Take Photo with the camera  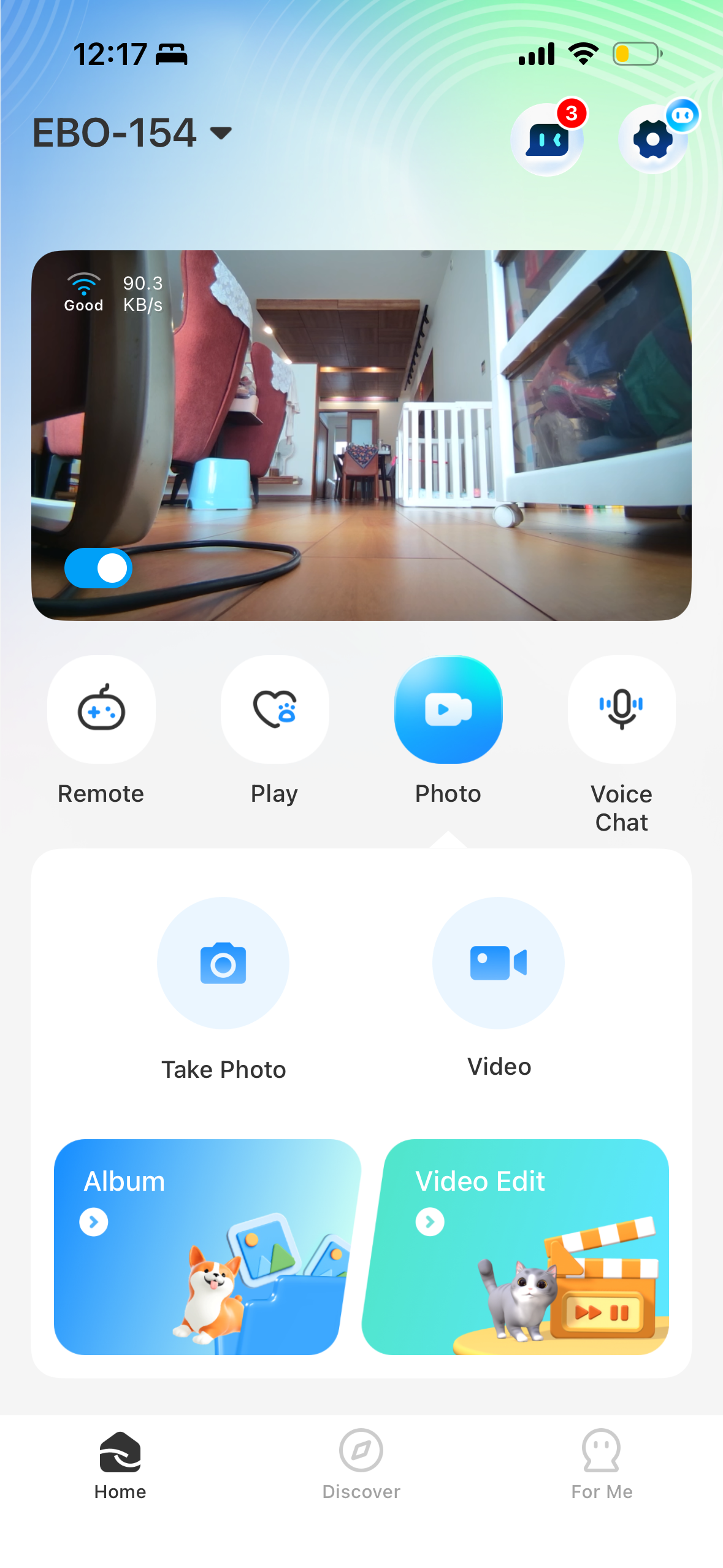[x=223, y=963]
